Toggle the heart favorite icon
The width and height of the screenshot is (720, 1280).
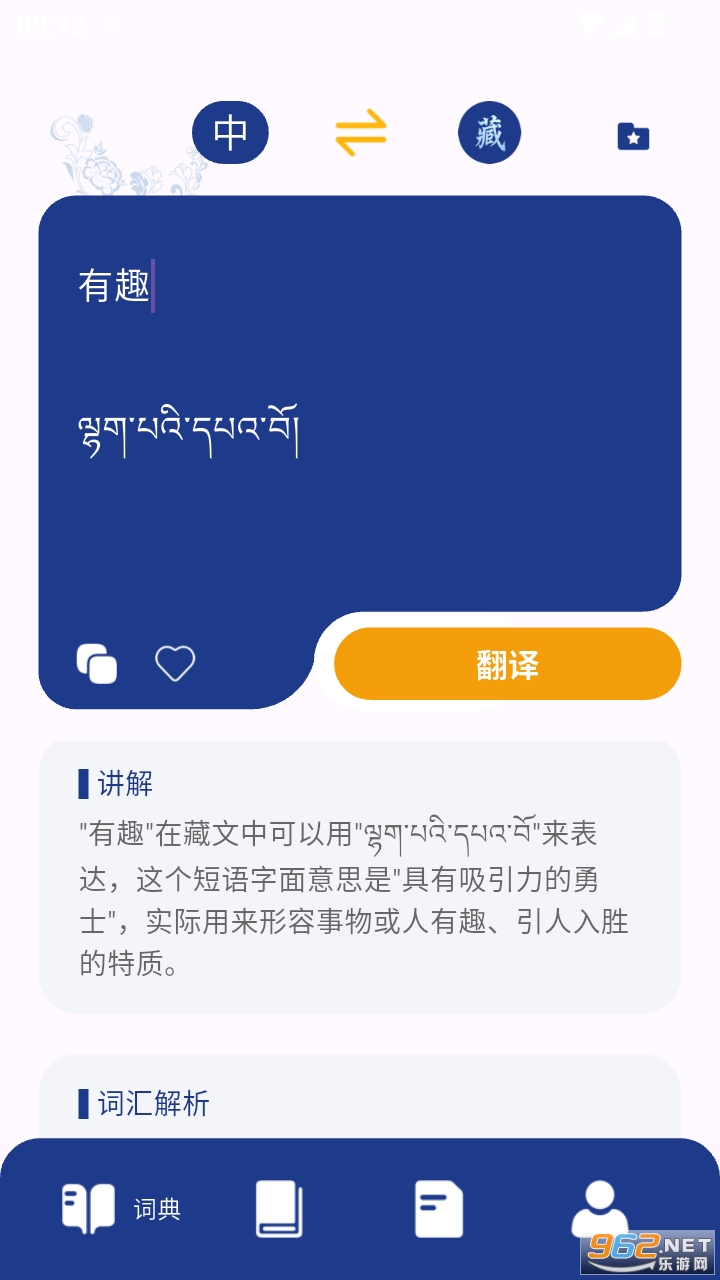pyautogui.click(x=175, y=663)
